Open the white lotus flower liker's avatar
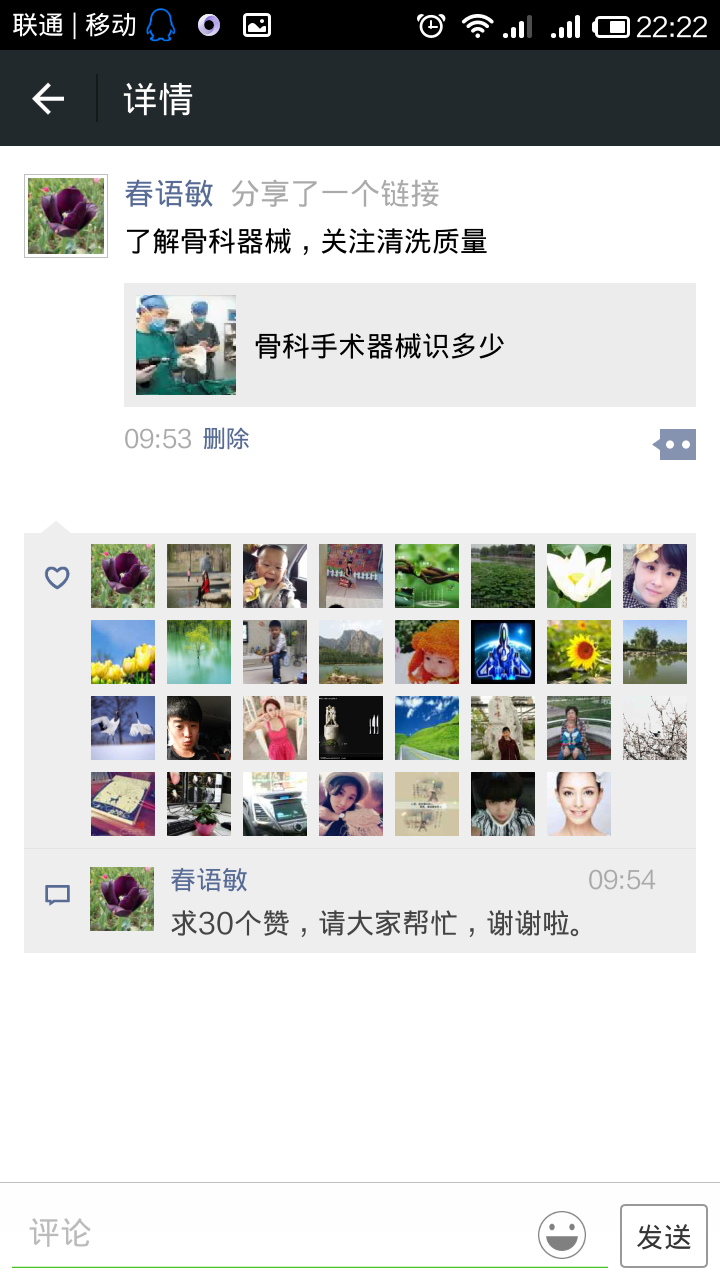The height and width of the screenshot is (1280, 720). tap(579, 576)
